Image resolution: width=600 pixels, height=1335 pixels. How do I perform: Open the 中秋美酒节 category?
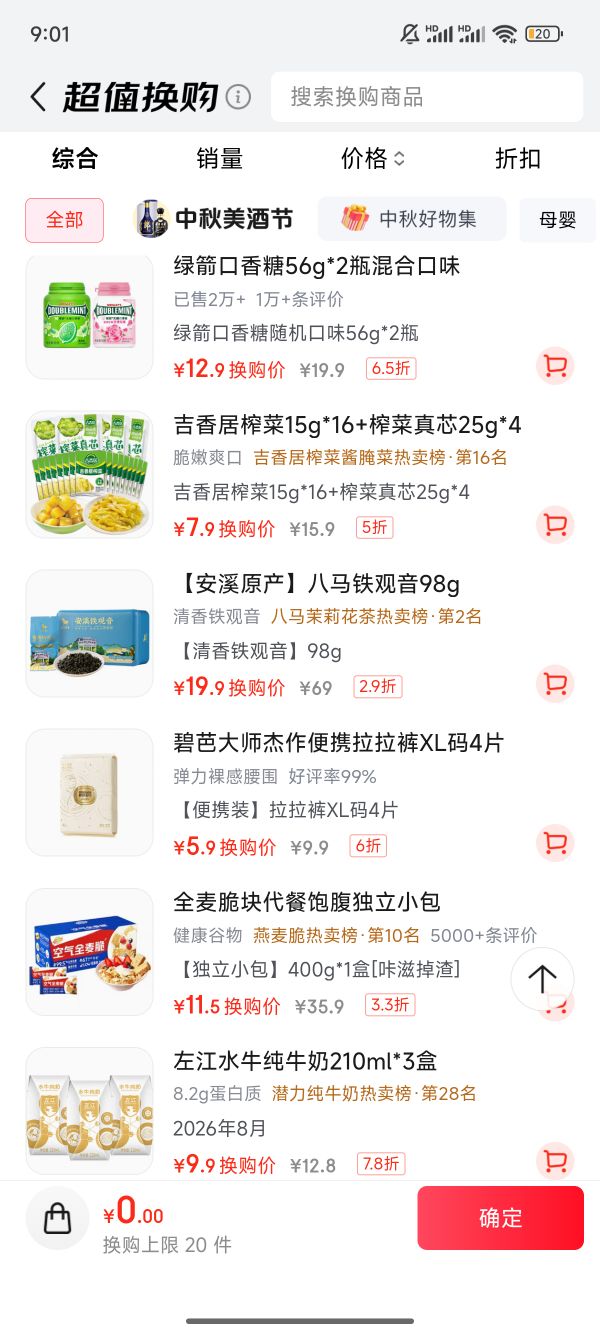coord(214,219)
